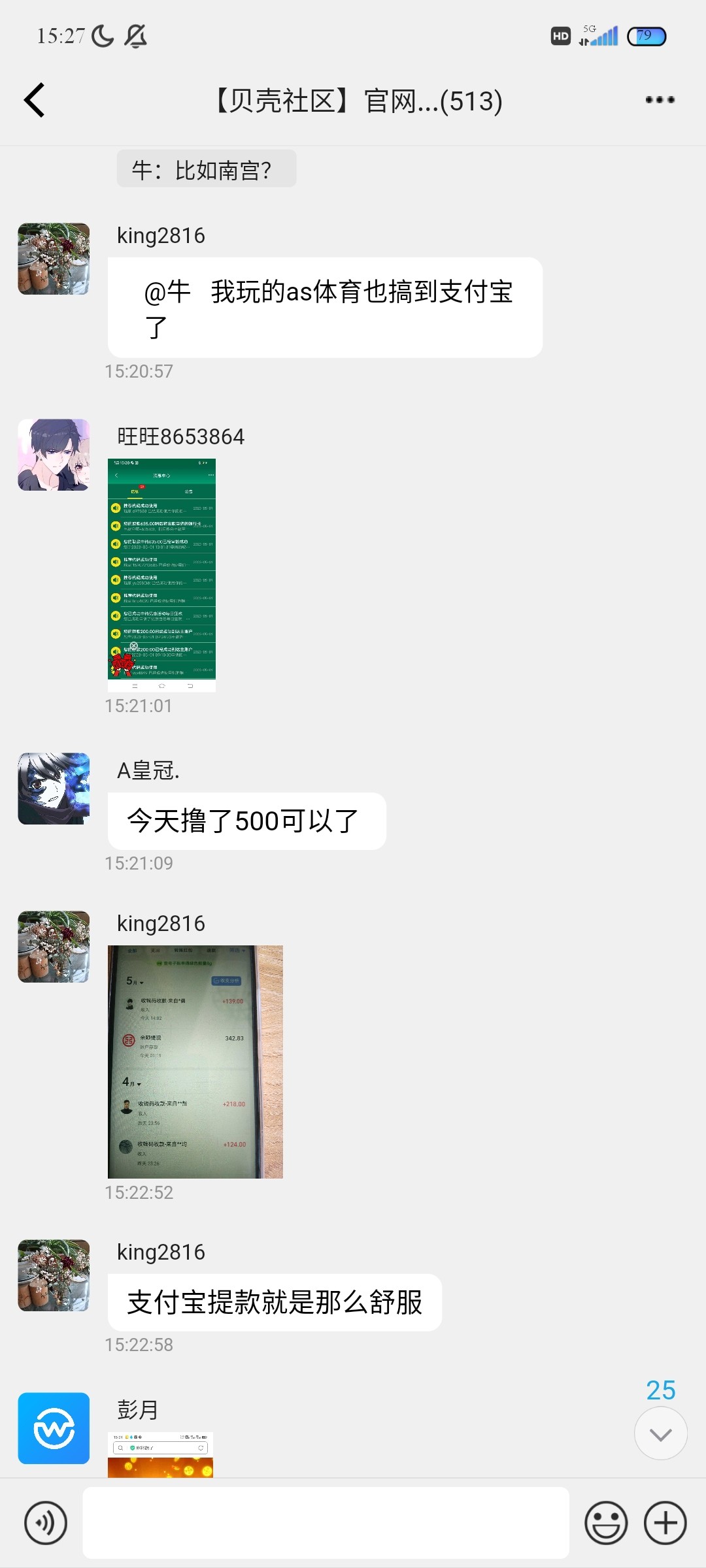The width and height of the screenshot is (706, 1568).
Task: Open the three-dot chat options menu
Action: pos(660,100)
